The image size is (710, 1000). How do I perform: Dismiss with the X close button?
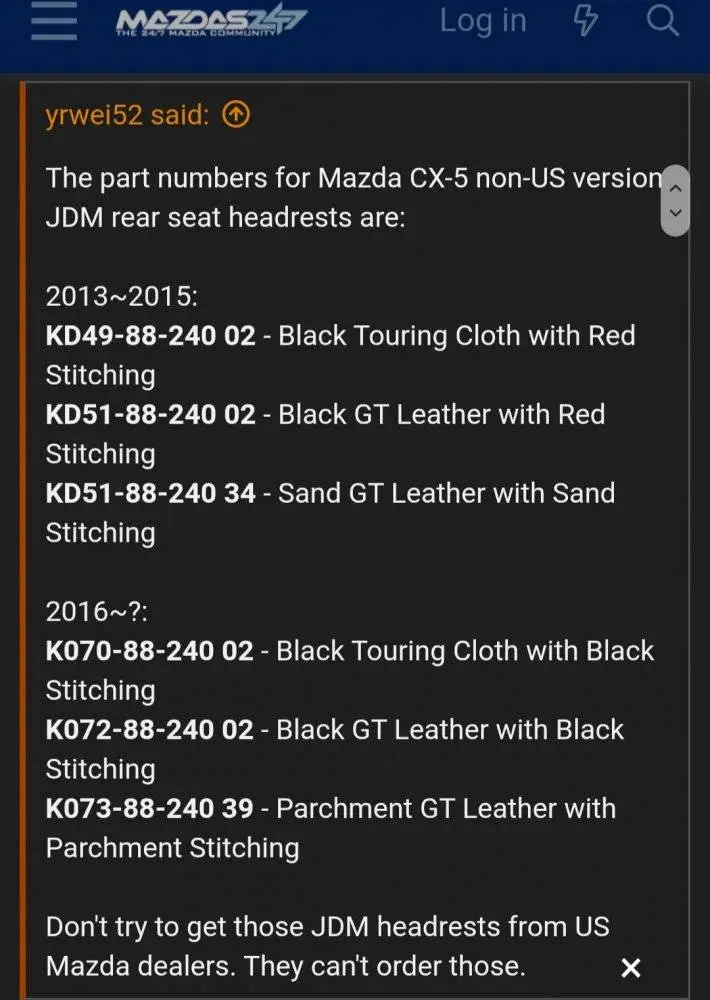click(630, 967)
